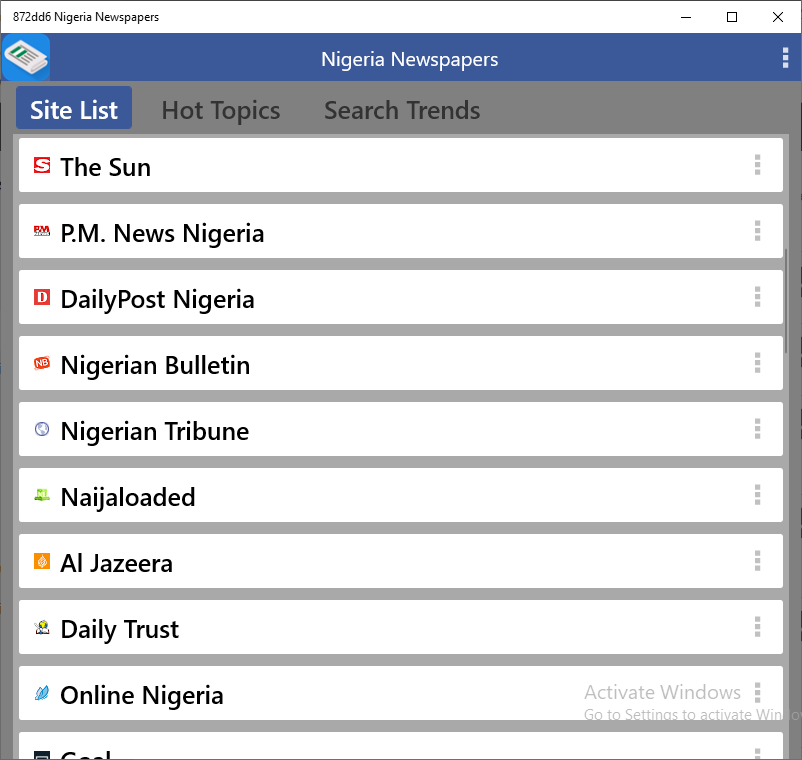Show more options for The Sun
Screen dimensions: 802x760
pos(758,165)
